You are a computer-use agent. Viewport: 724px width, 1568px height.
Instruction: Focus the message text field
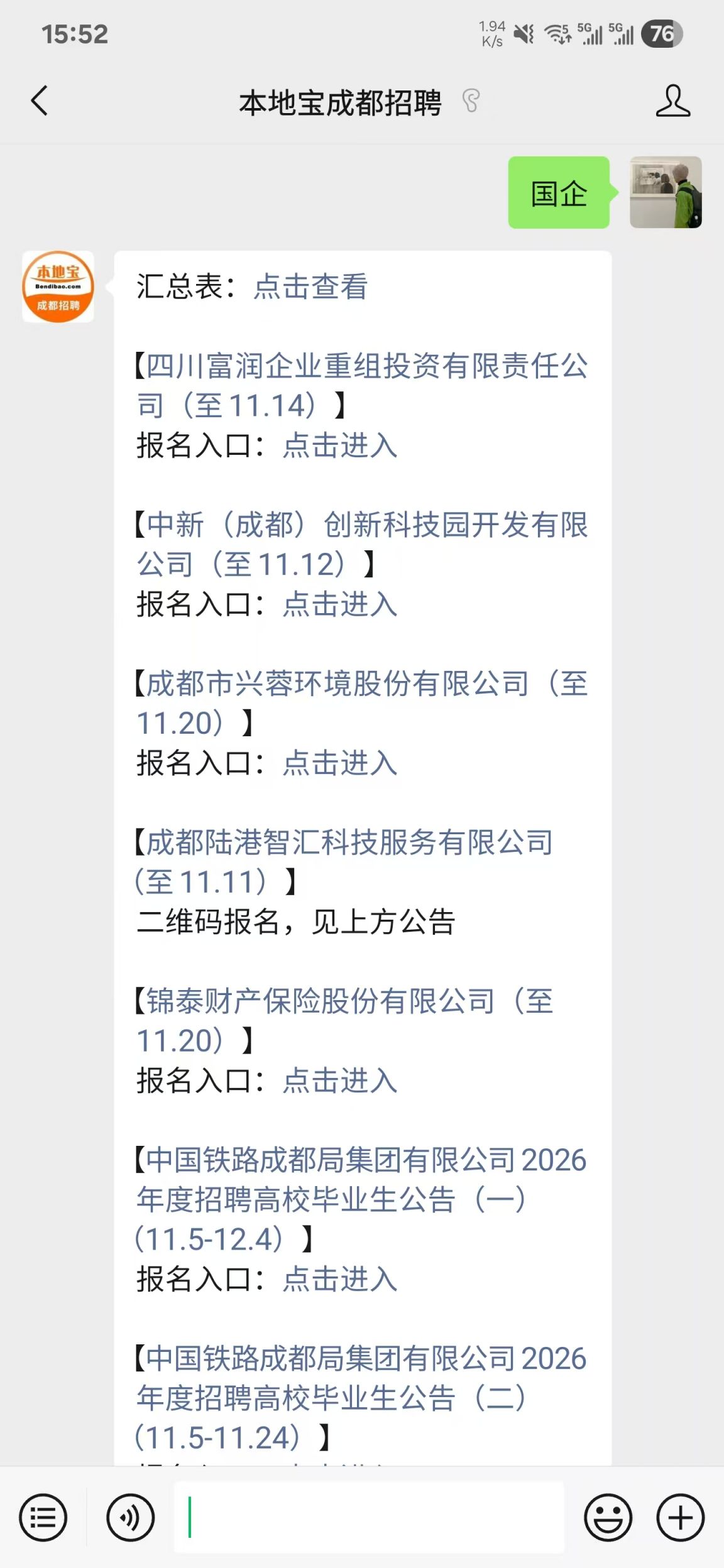click(x=368, y=1518)
